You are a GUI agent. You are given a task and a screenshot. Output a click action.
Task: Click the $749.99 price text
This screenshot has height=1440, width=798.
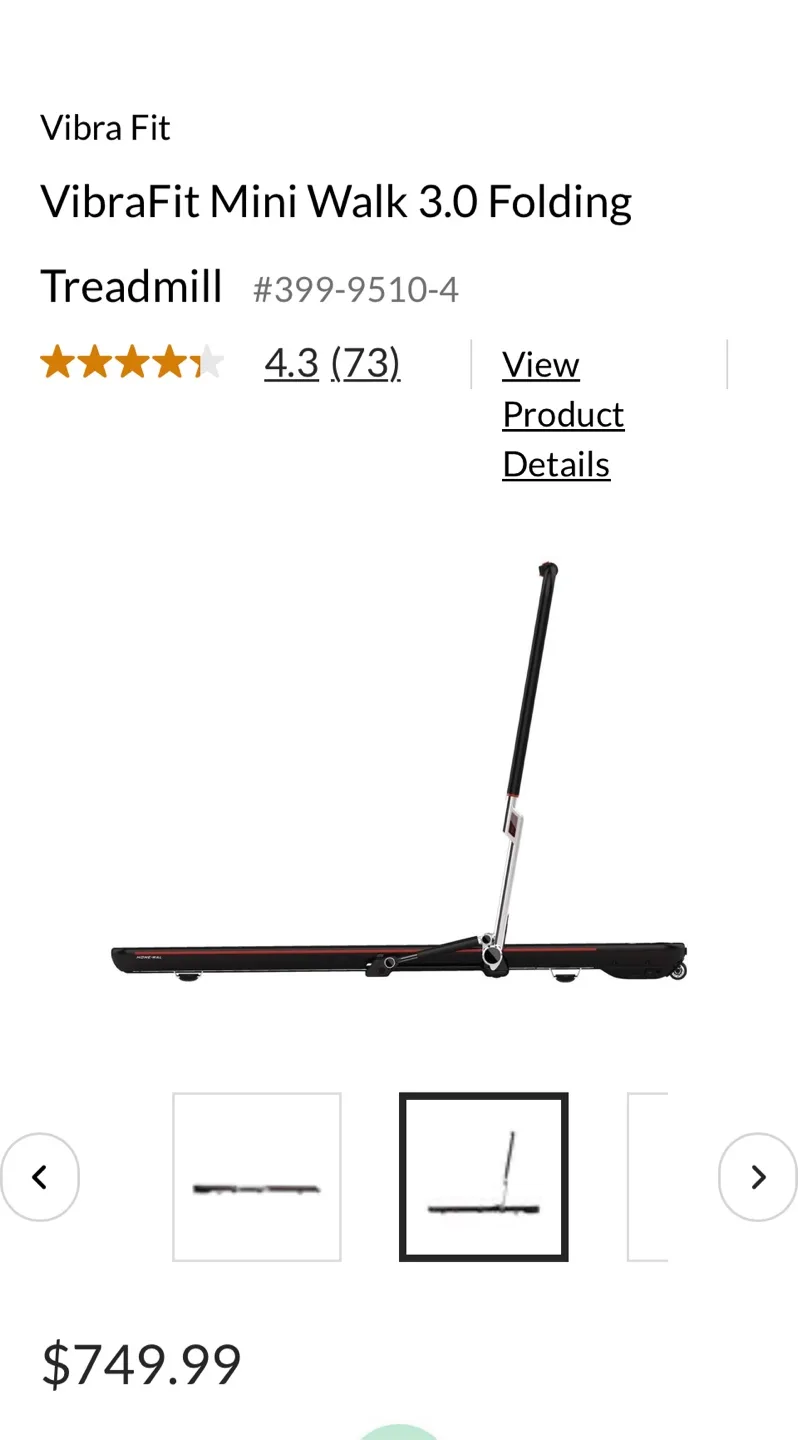(140, 1361)
